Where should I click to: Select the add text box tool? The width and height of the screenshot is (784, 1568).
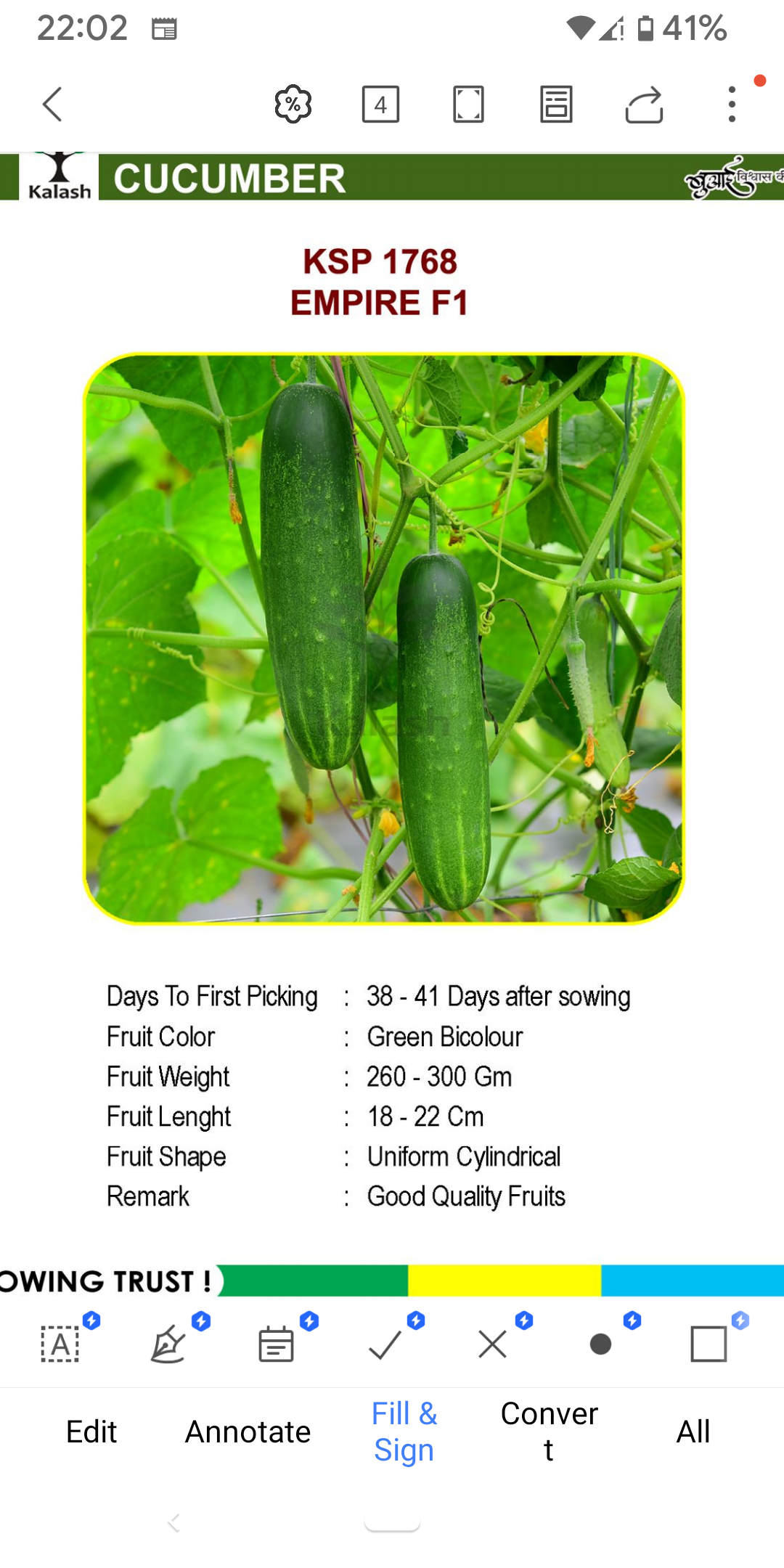pos(60,1344)
